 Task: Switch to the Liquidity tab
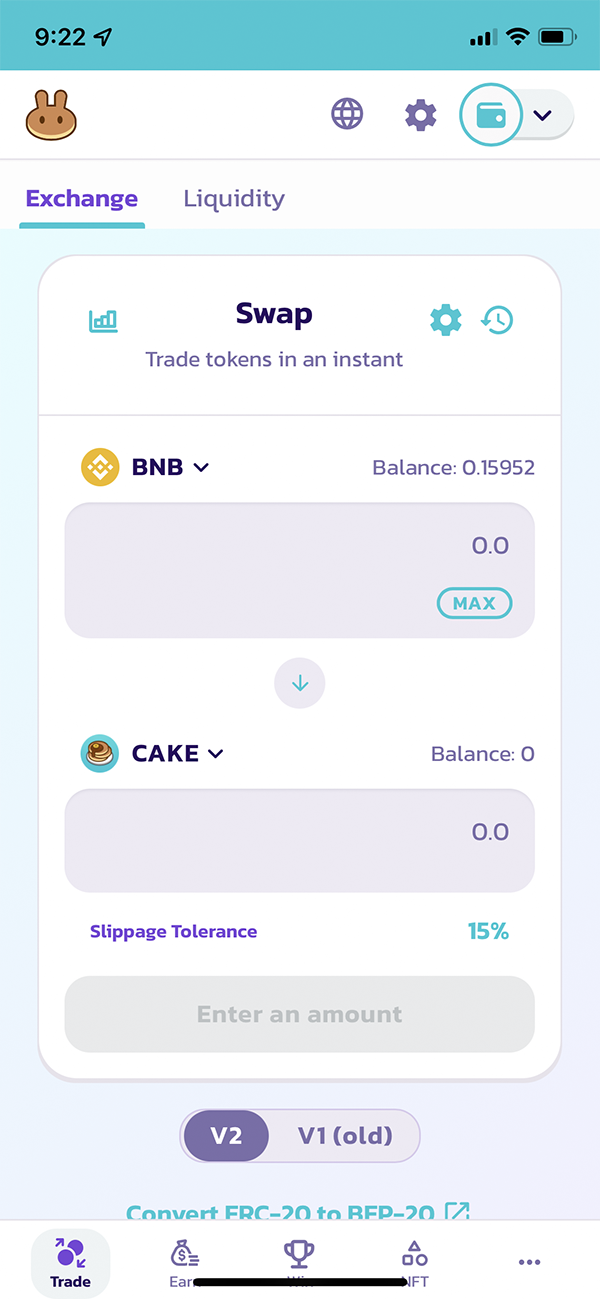click(x=234, y=199)
